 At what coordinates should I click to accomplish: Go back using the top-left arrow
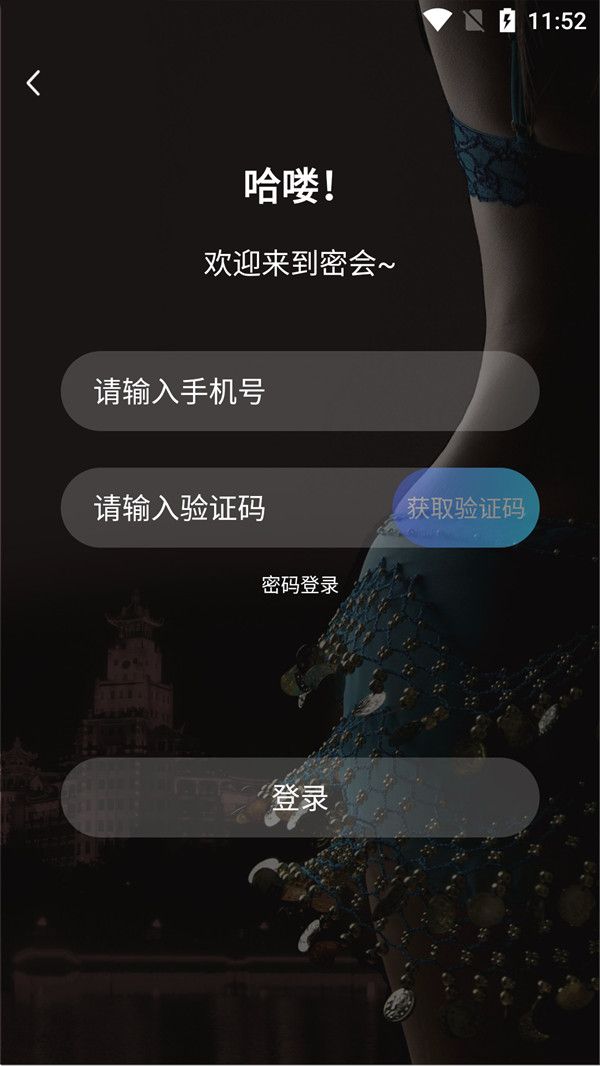click(34, 83)
